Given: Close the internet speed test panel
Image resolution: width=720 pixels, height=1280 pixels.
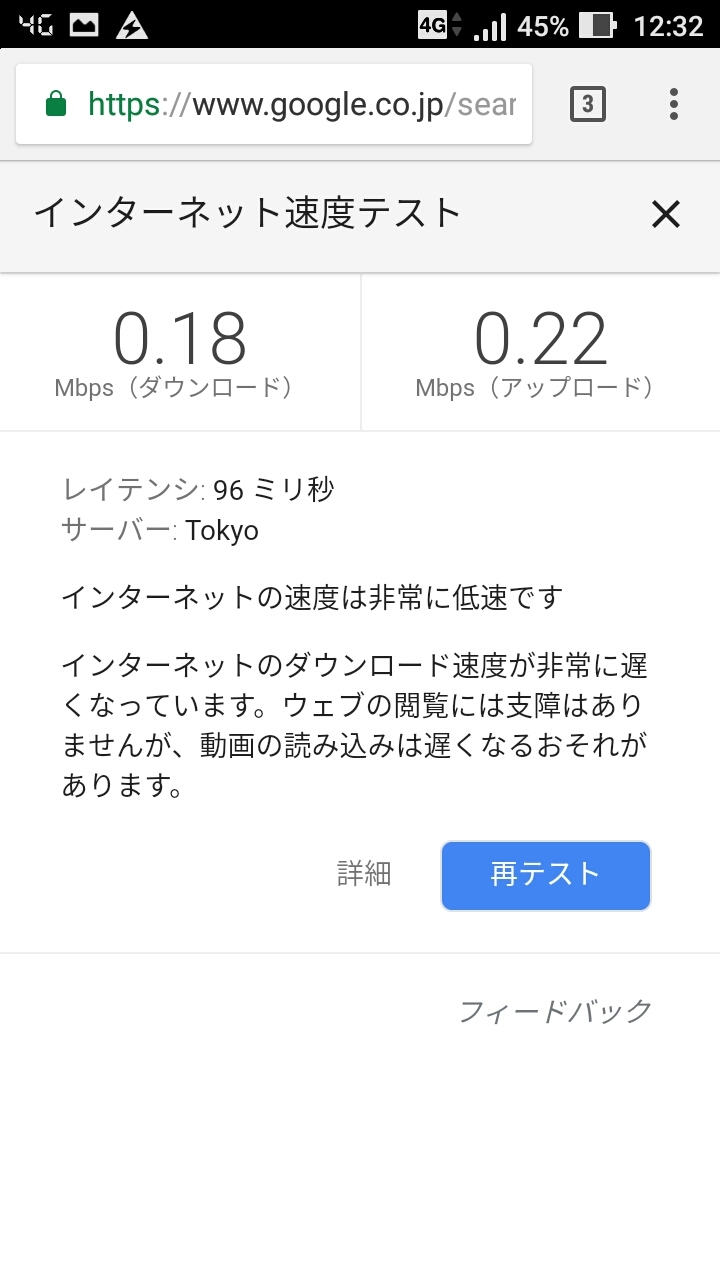Looking at the screenshot, I should pyautogui.click(x=665, y=214).
